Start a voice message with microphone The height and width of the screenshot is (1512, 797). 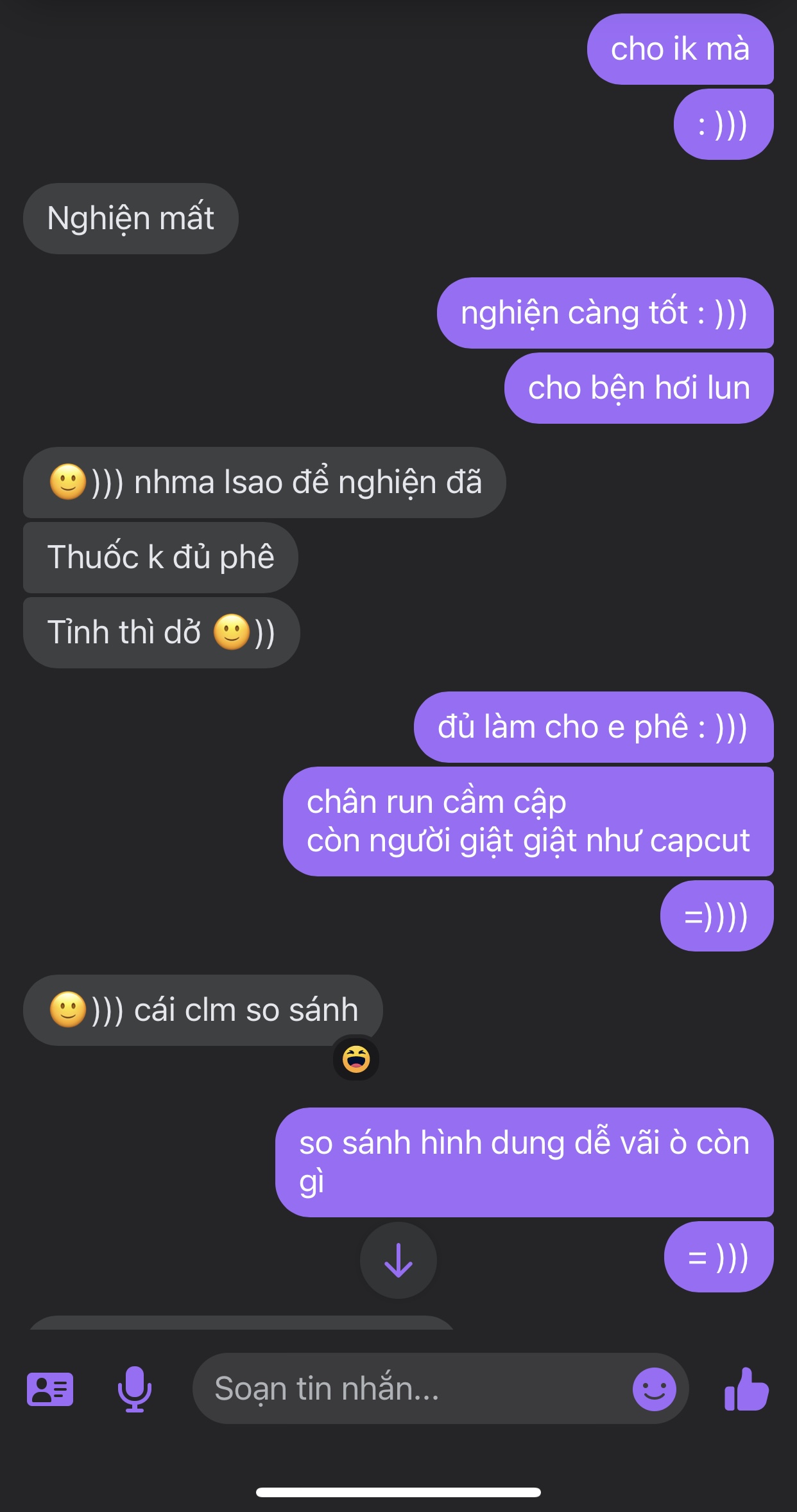point(135,1389)
